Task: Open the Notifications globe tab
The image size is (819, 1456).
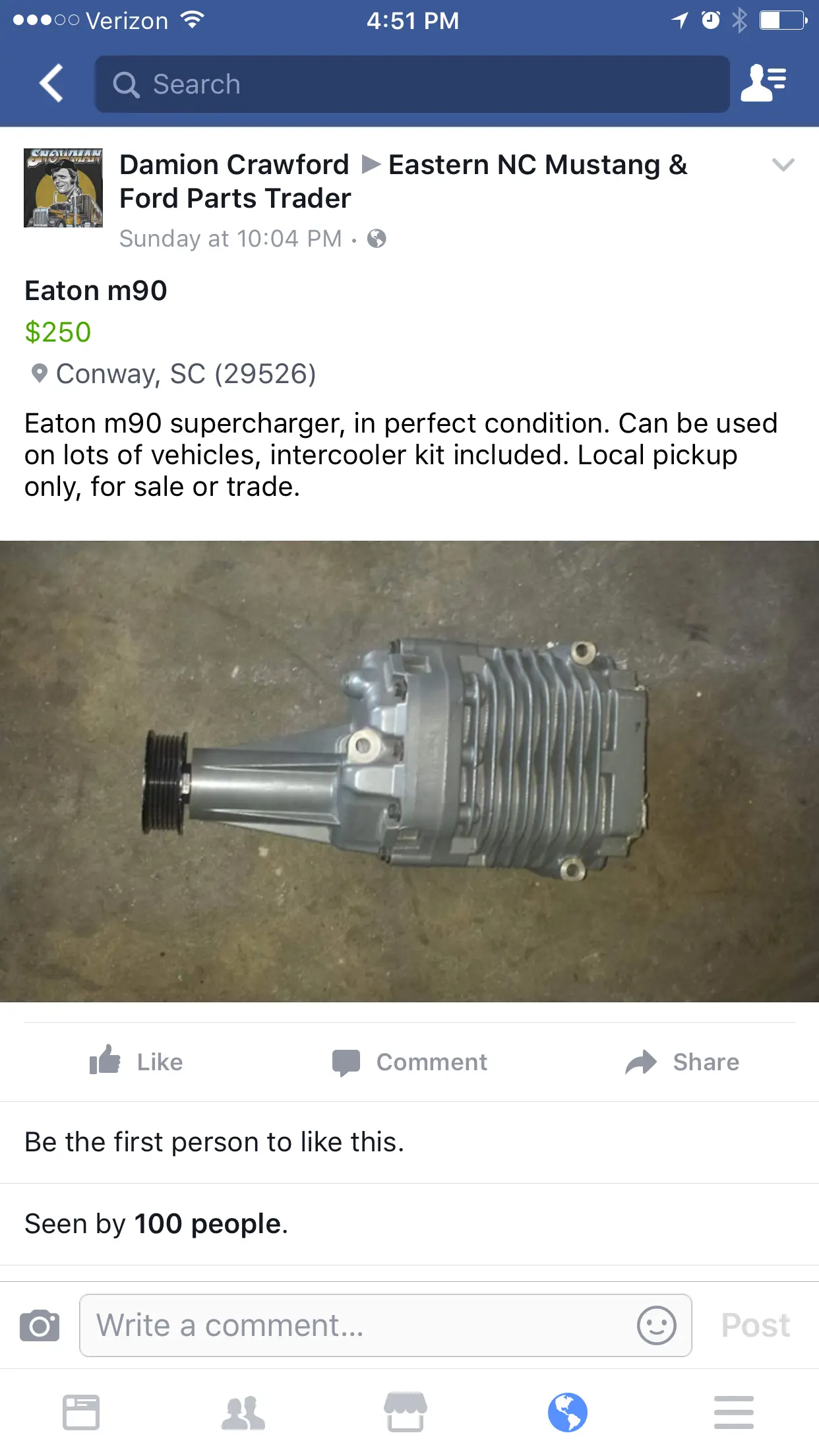Action: pyautogui.click(x=568, y=1412)
